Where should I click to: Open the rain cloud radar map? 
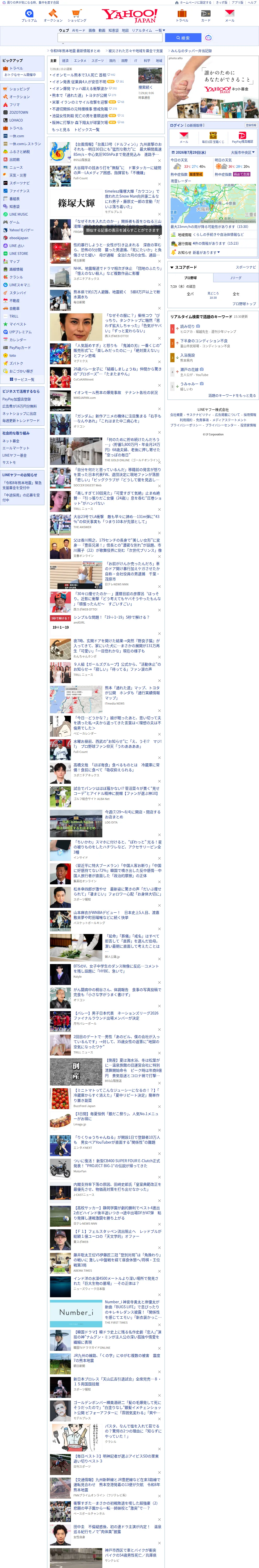213,203
